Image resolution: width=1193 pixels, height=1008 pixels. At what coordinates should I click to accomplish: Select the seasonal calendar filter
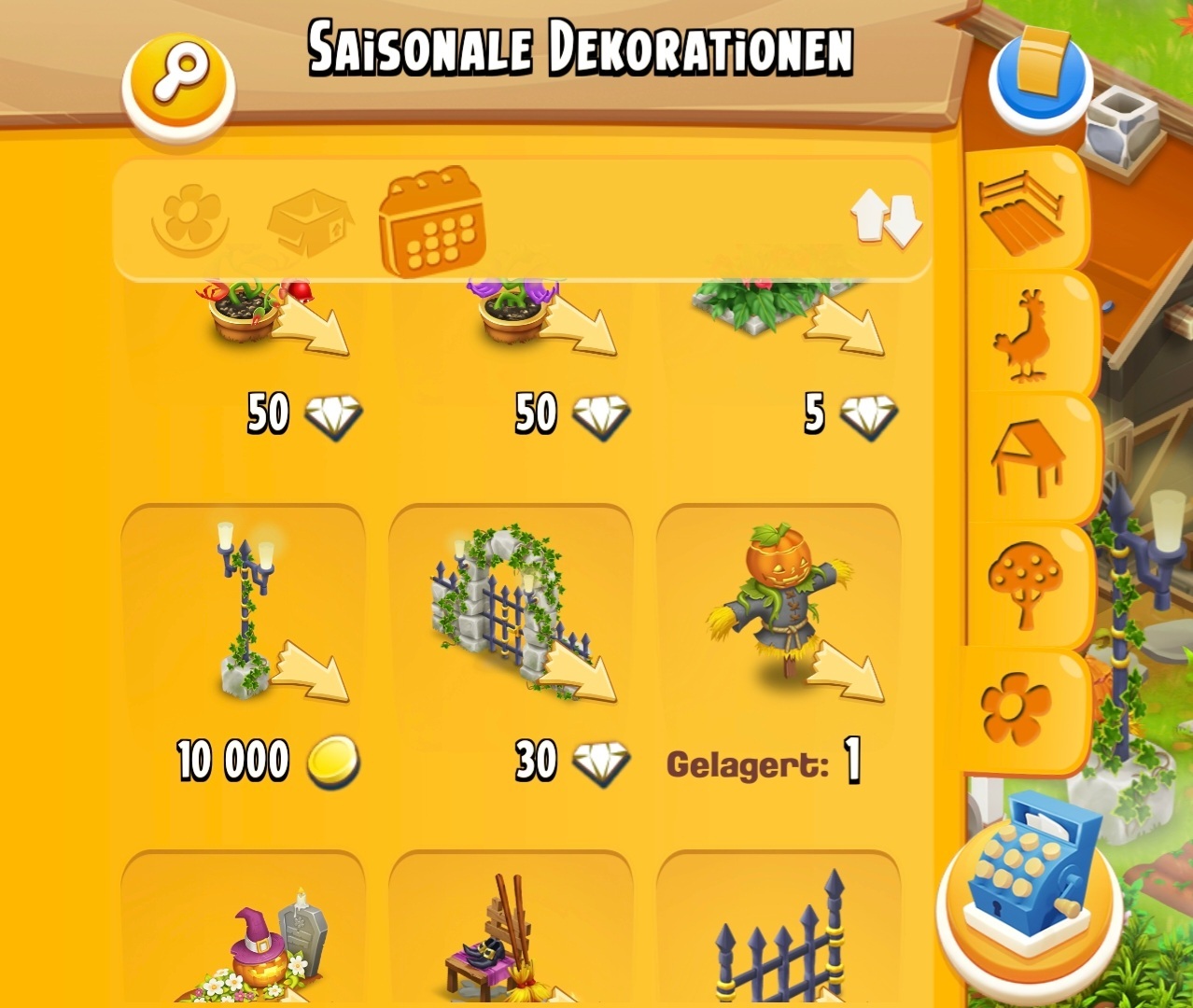click(x=431, y=222)
